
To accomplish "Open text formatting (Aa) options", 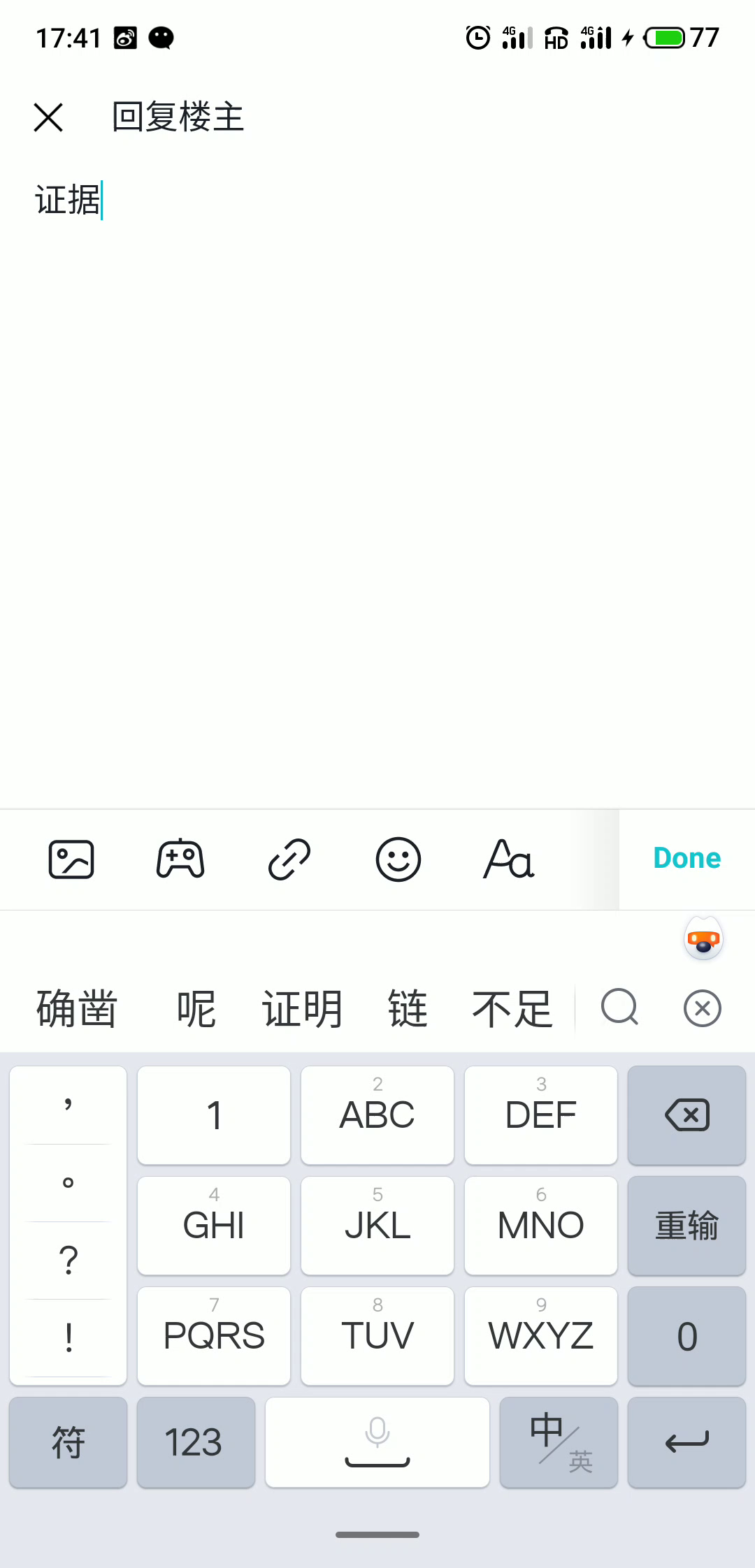I will (509, 859).
